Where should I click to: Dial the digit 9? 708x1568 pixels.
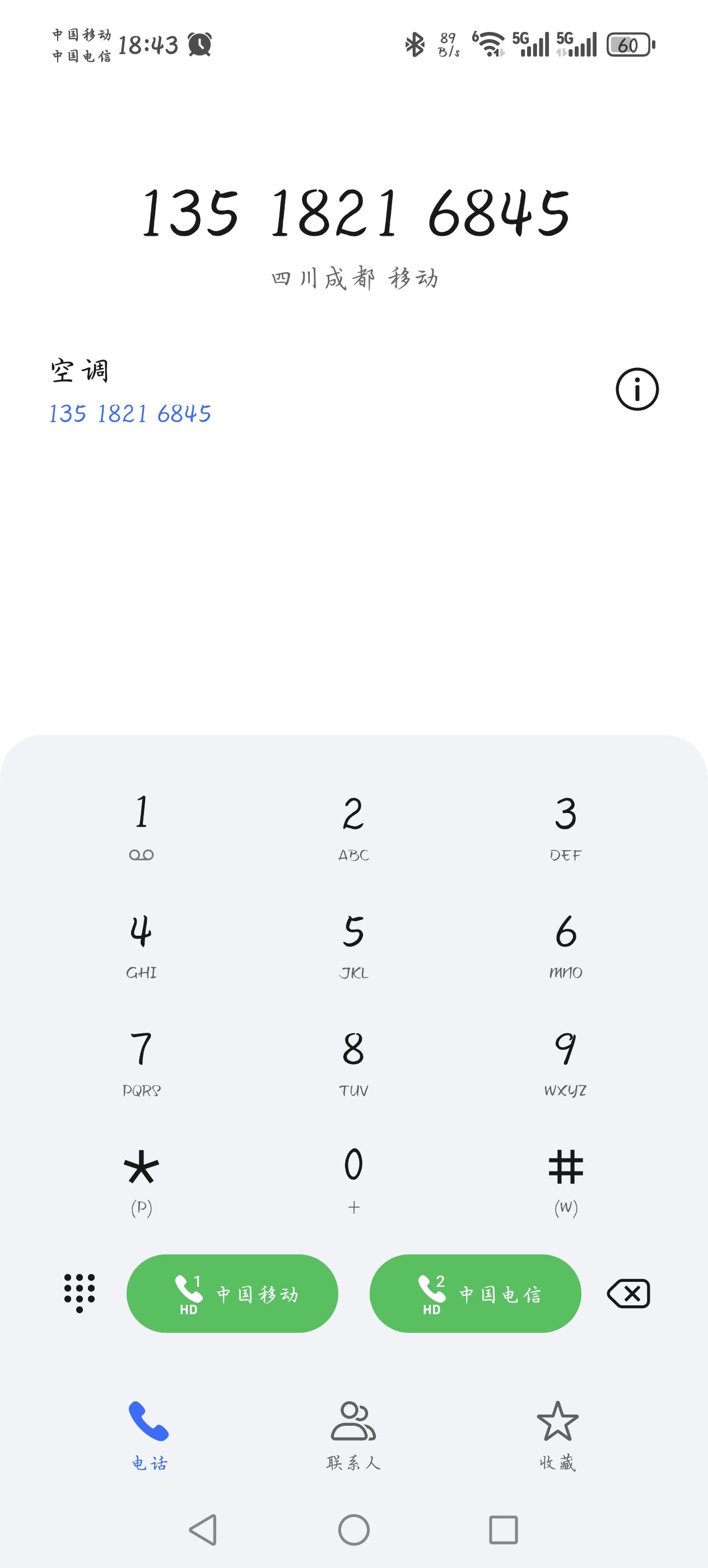[566, 1059]
